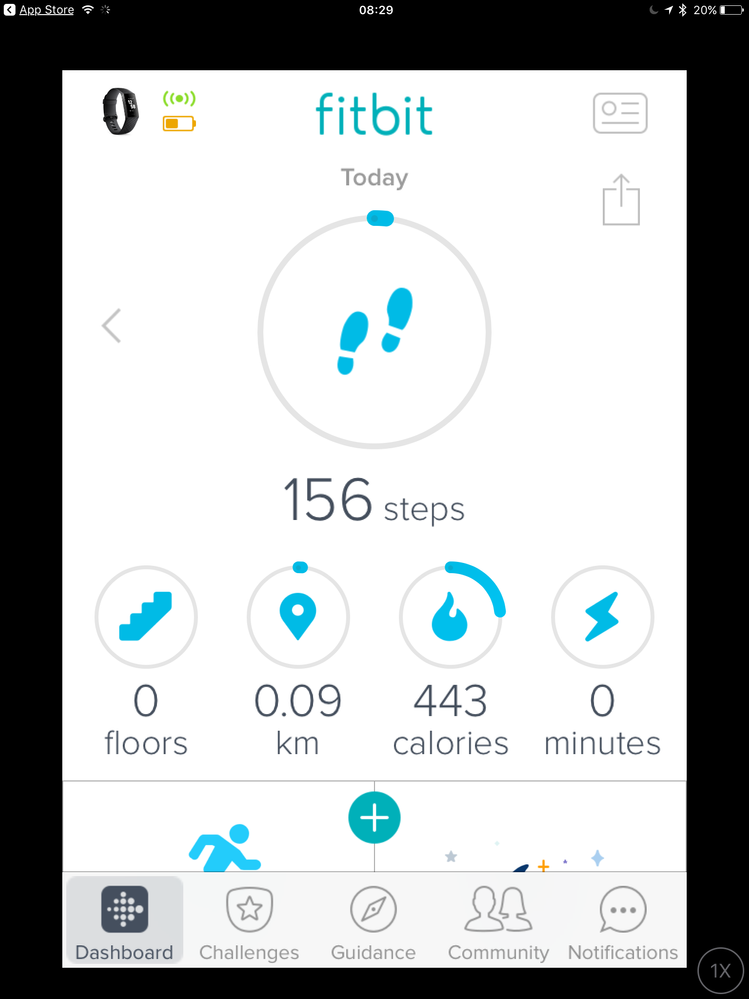Switch to the Guidance tab

[x=374, y=923]
